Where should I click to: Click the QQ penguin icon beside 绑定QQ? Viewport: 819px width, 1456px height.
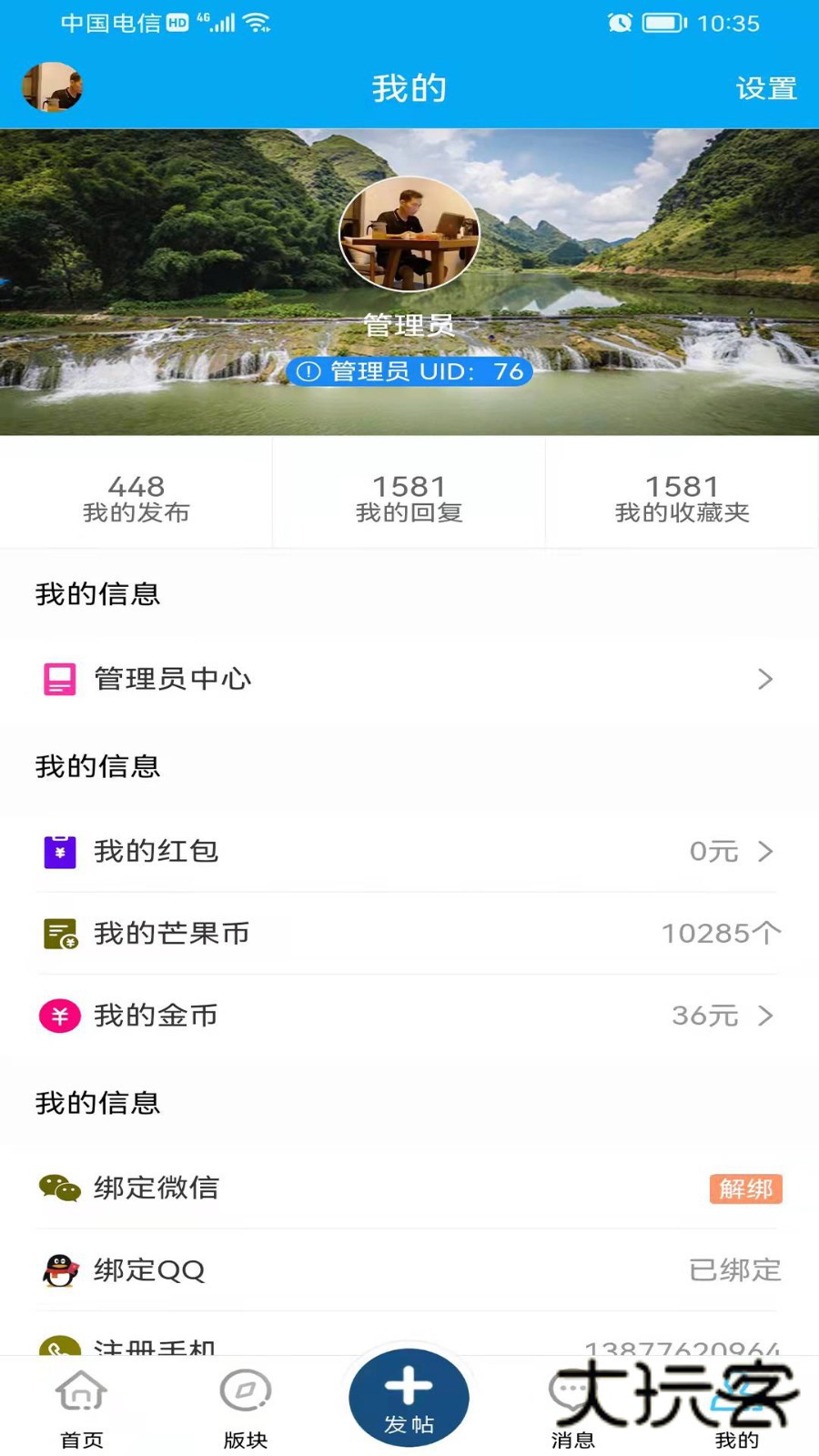[x=59, y=1270]
